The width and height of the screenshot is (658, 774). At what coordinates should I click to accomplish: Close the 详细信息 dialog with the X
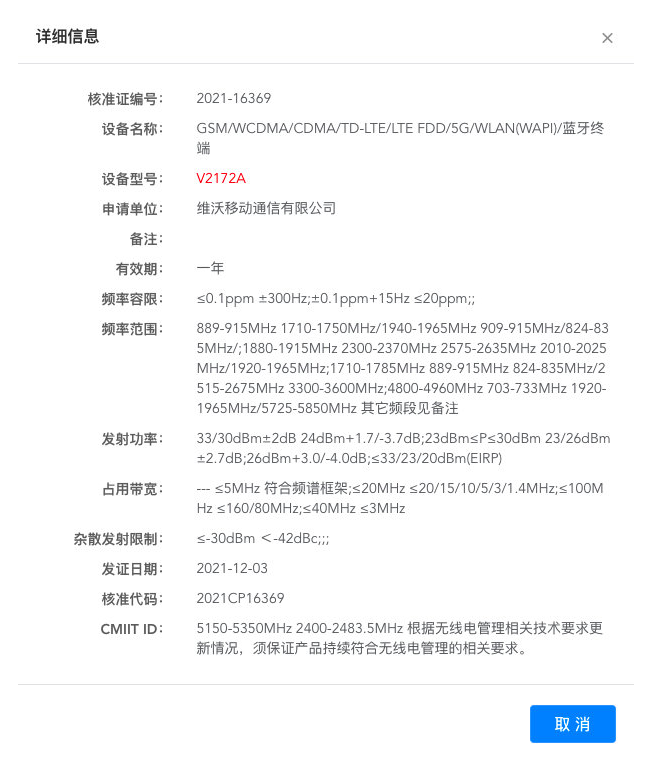coord(607,38)
